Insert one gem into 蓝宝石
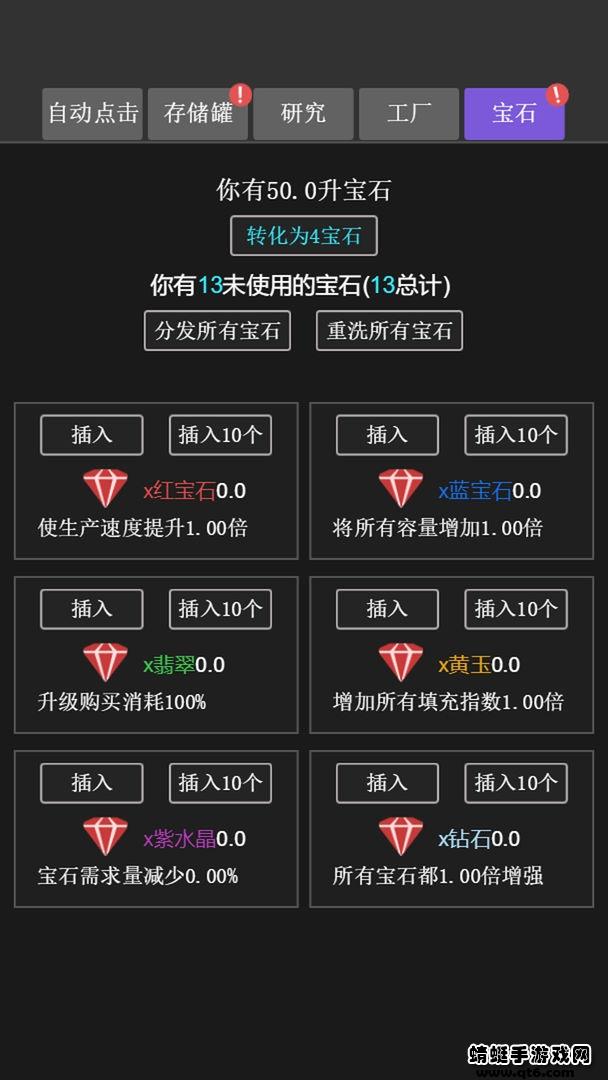This screenshot has height=1080, width=608. pyautogui.click(x=387, y=435)
